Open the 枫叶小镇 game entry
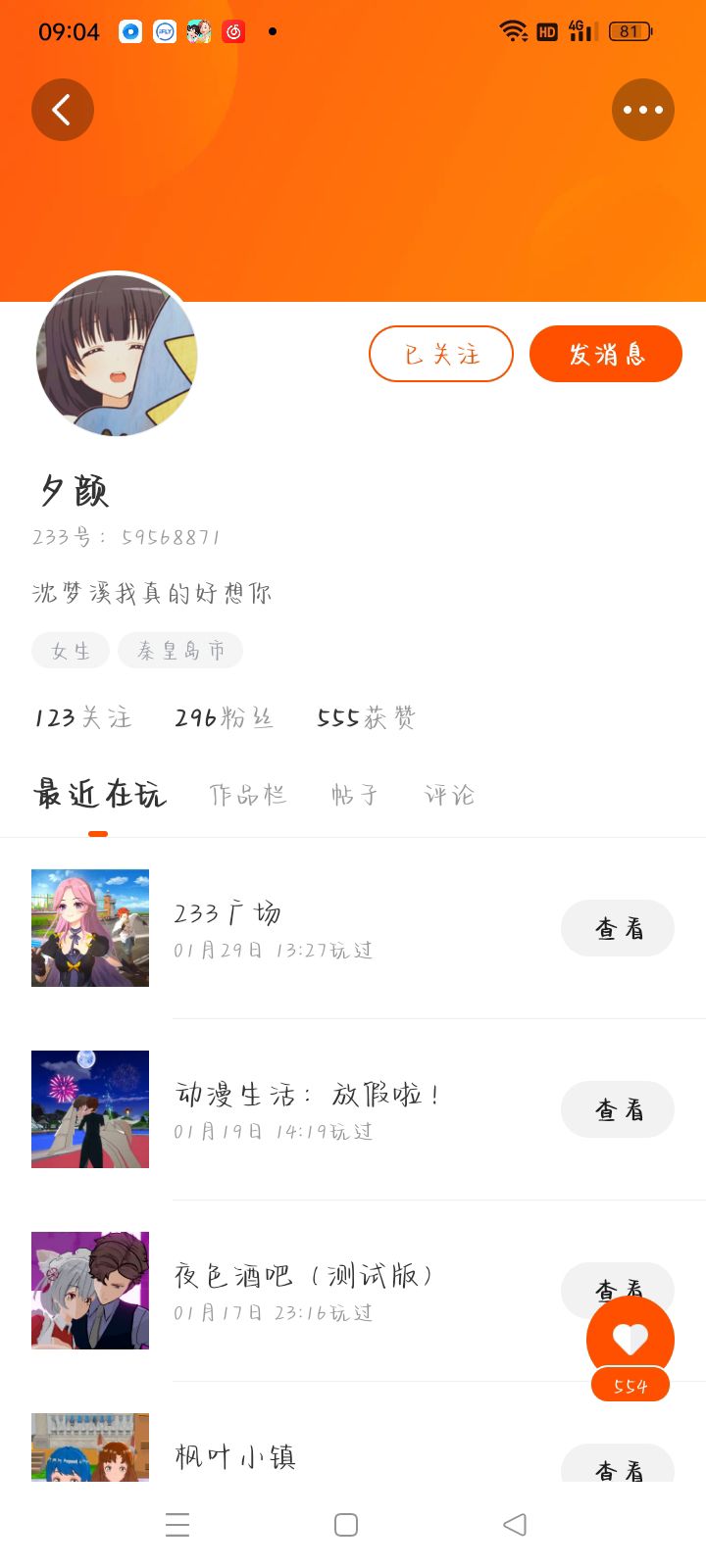 tap(235, 1457)
